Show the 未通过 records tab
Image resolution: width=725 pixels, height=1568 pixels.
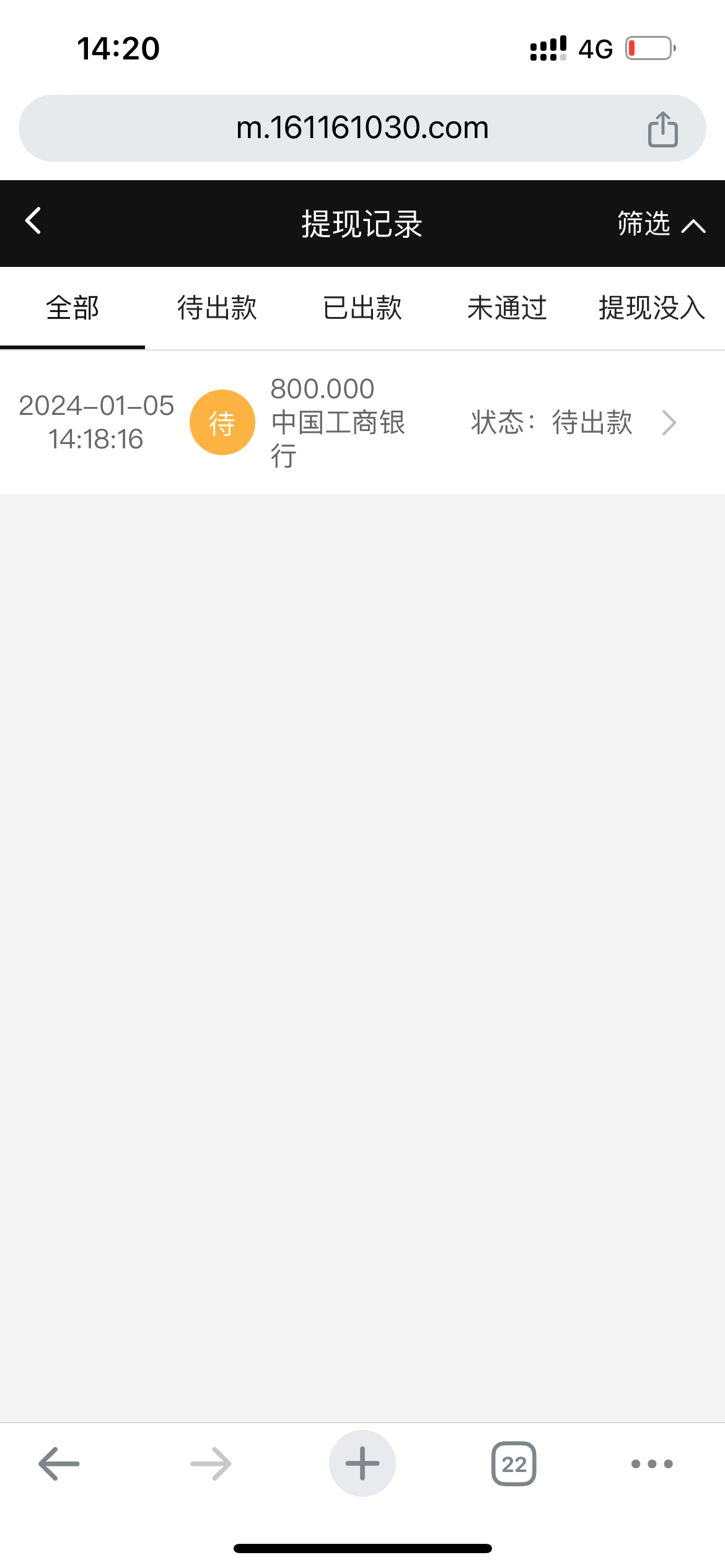(507, 308)
